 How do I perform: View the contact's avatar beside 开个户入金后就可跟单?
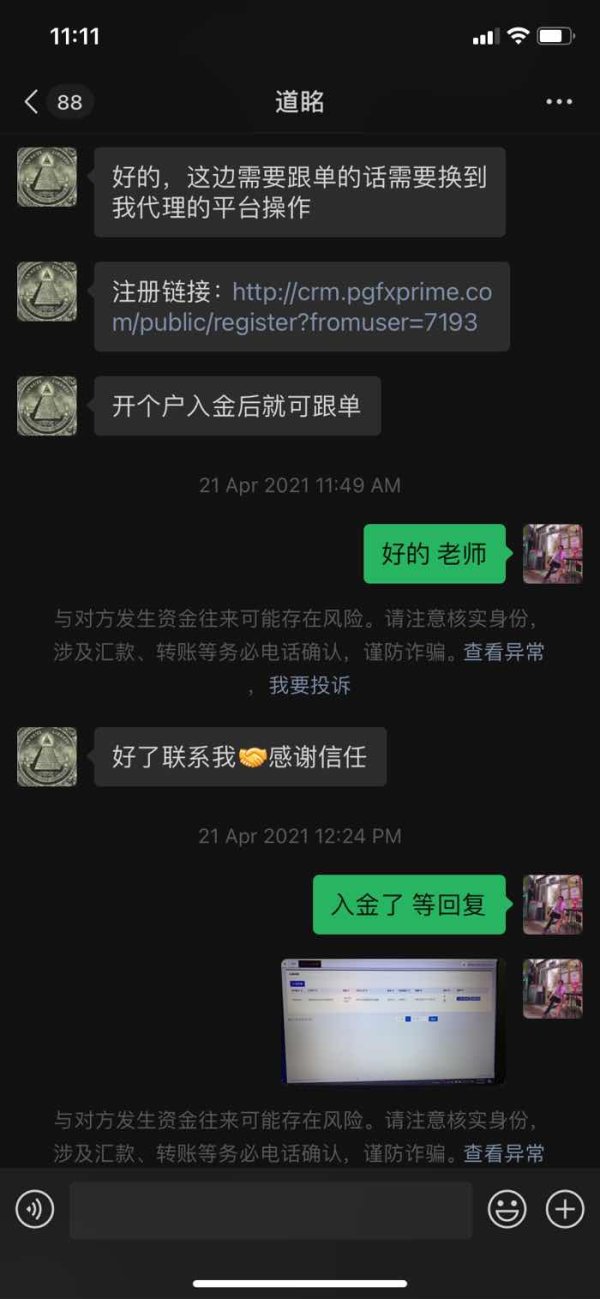(x=47, y=406)
